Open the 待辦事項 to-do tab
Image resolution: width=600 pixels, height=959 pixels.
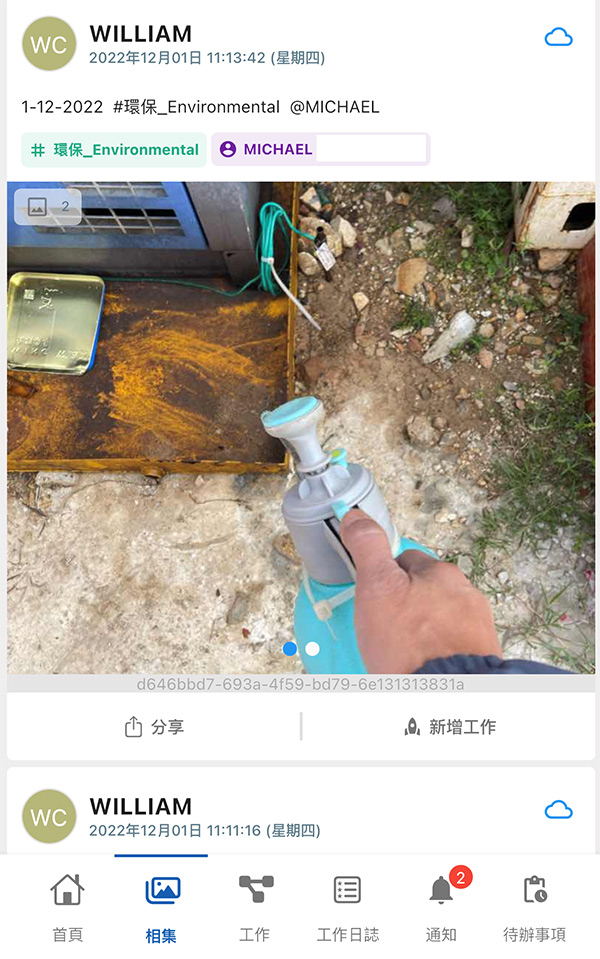534,907
